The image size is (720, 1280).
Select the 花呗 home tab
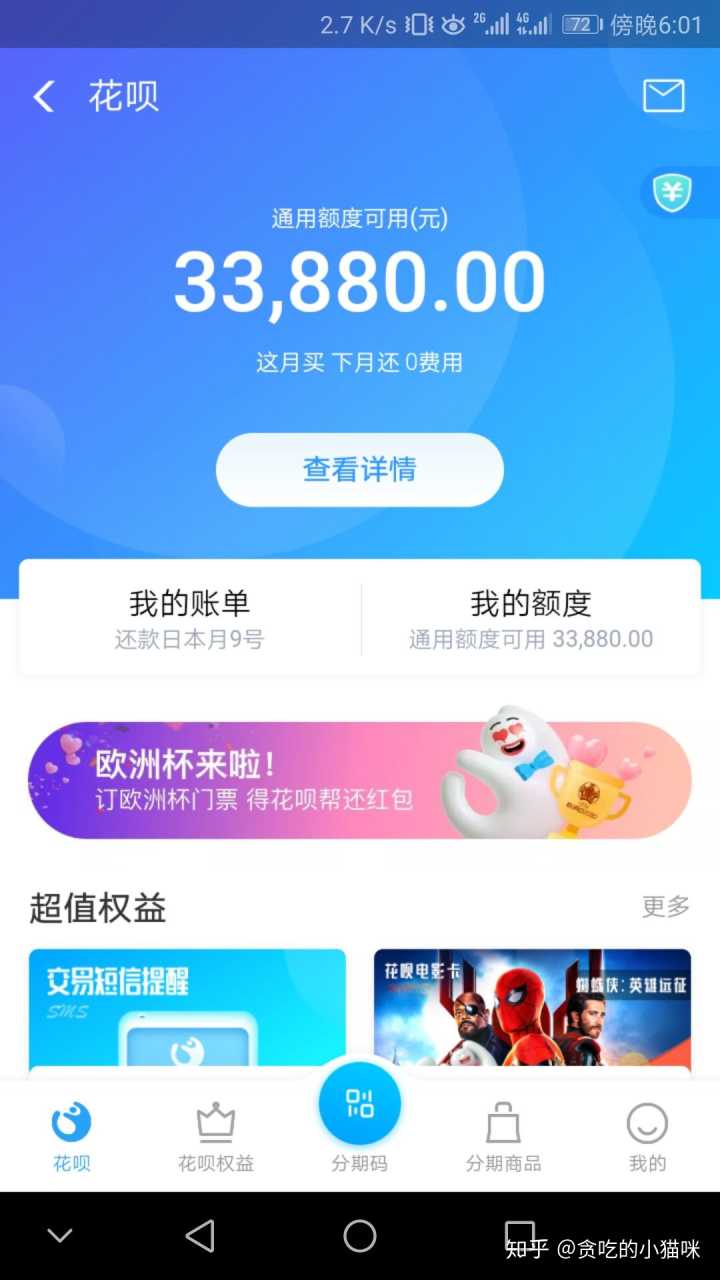[71, 1138]
